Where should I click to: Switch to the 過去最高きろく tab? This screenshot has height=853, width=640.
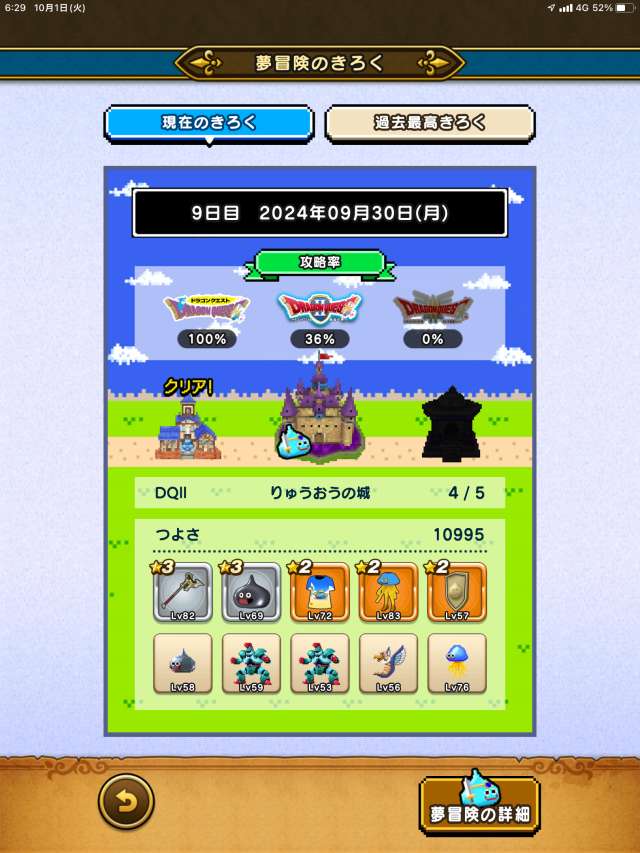(430, 123)
